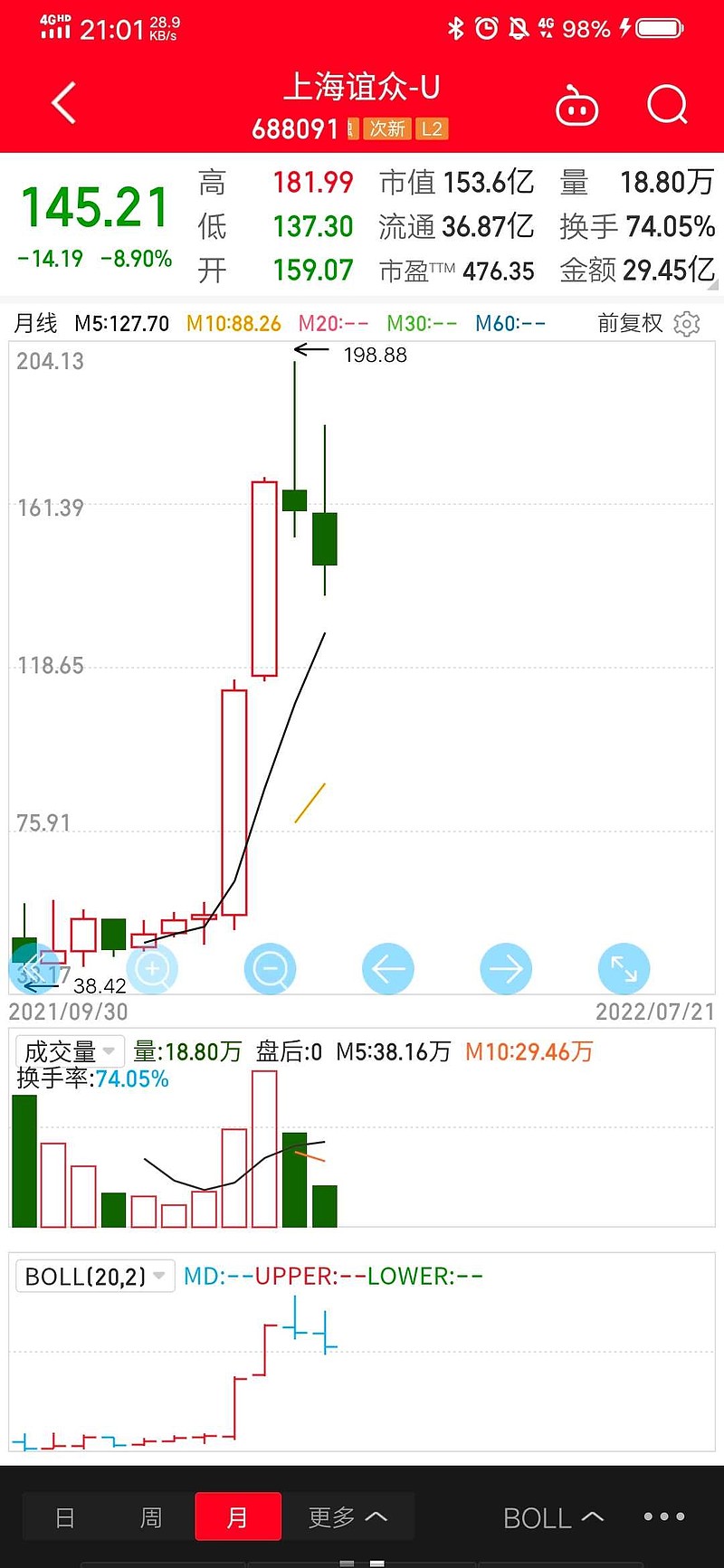The height and width of the screenshot is (1568, 724).
Task: Open the search icon in the header
Action: click(666, 103)
